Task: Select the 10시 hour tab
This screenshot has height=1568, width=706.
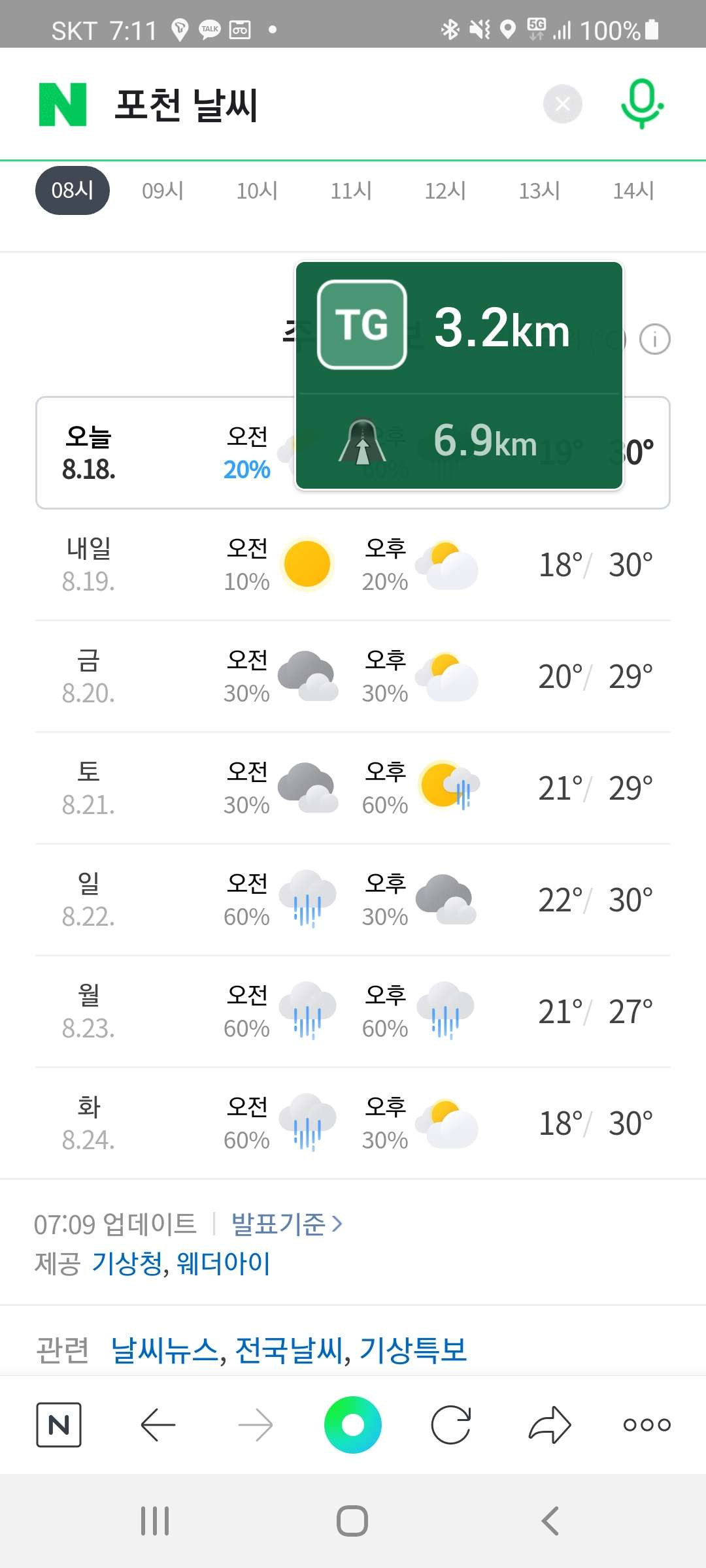Action: [x=257, y=191]
